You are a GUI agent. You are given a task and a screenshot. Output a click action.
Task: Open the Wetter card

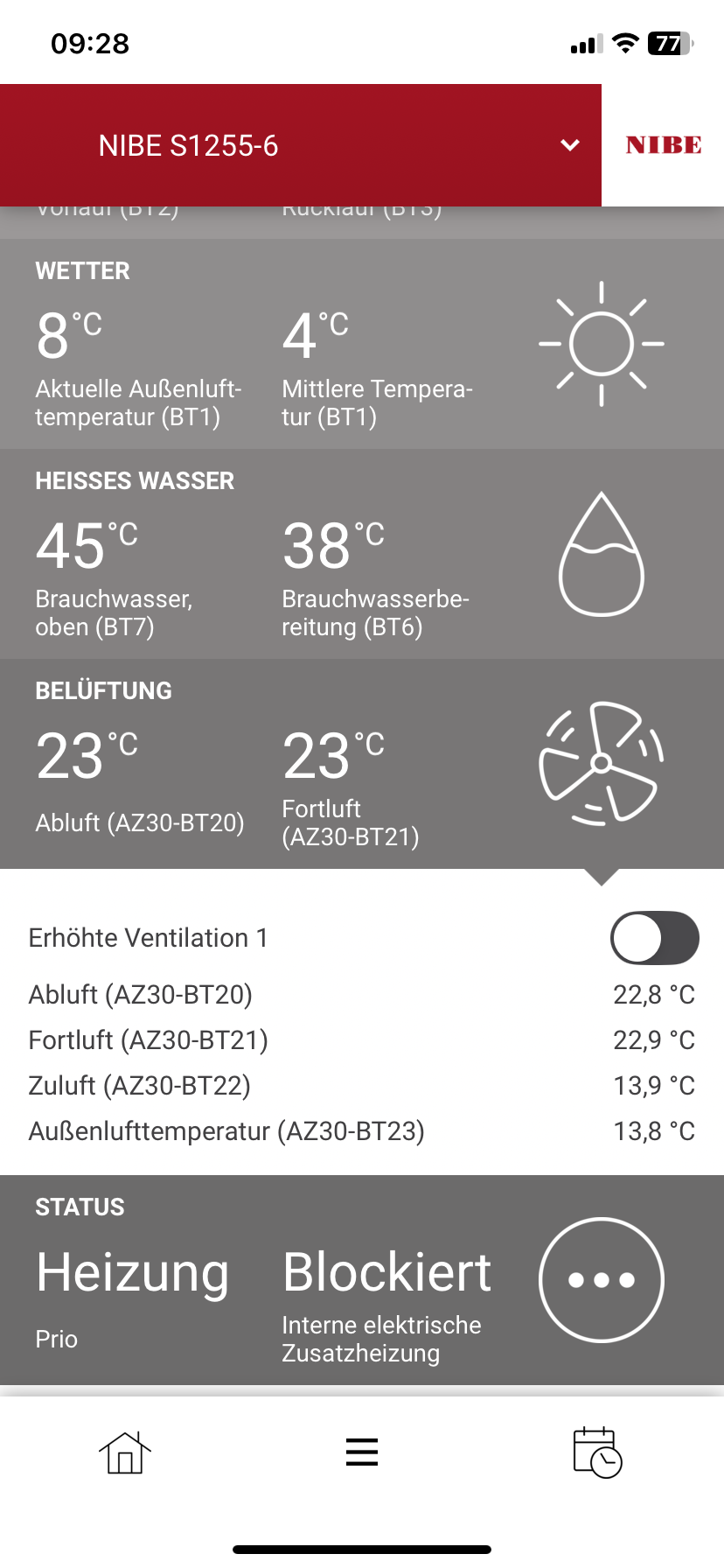coord(361,344)
